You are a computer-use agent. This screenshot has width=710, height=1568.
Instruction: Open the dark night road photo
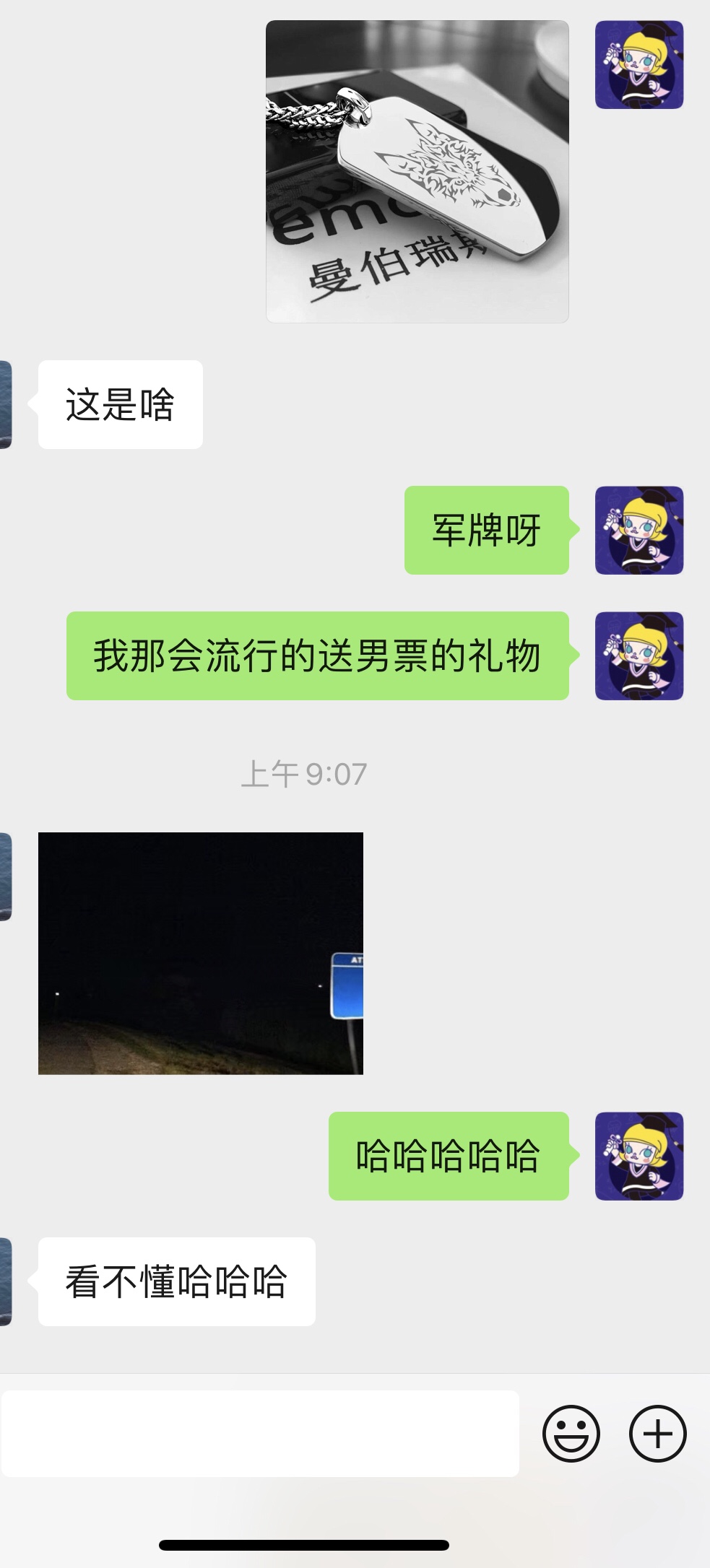pos(201,953)
